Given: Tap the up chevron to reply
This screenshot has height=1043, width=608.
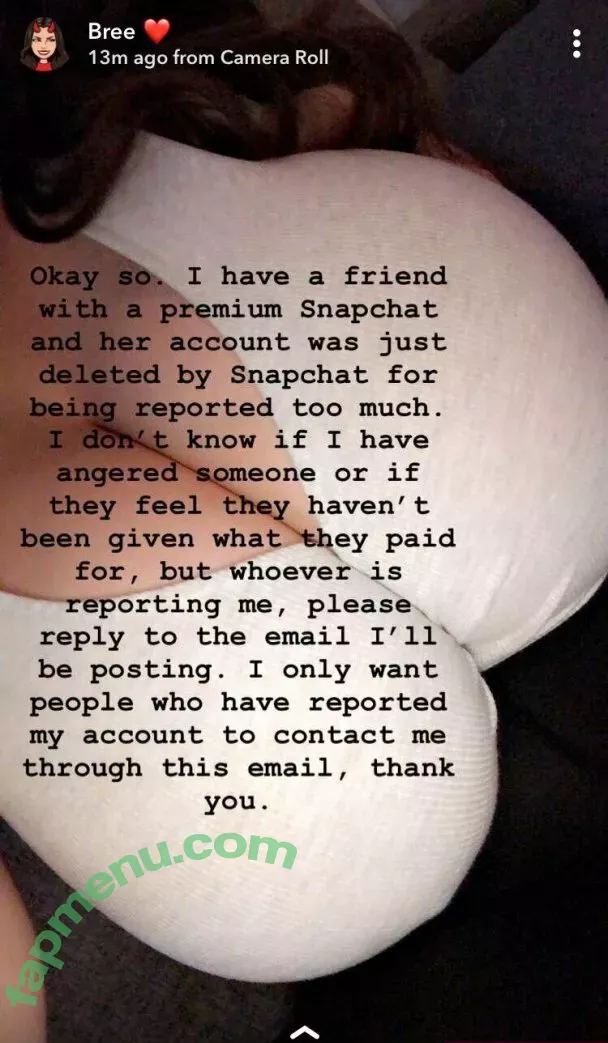Looking at the screenshot, I should [304, 1031].
